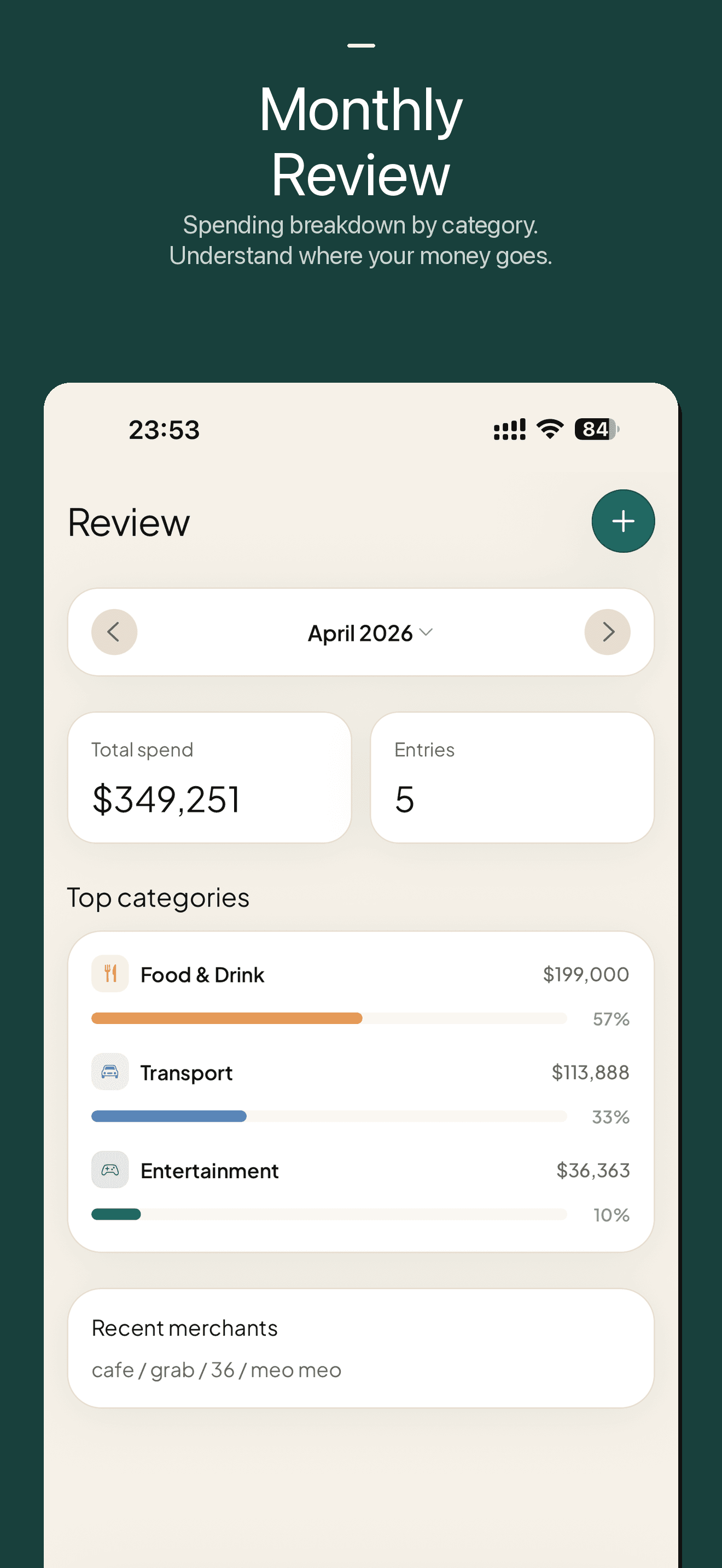
Task: Tap the clock showing 23:53
Action: (x=163, y=429)
